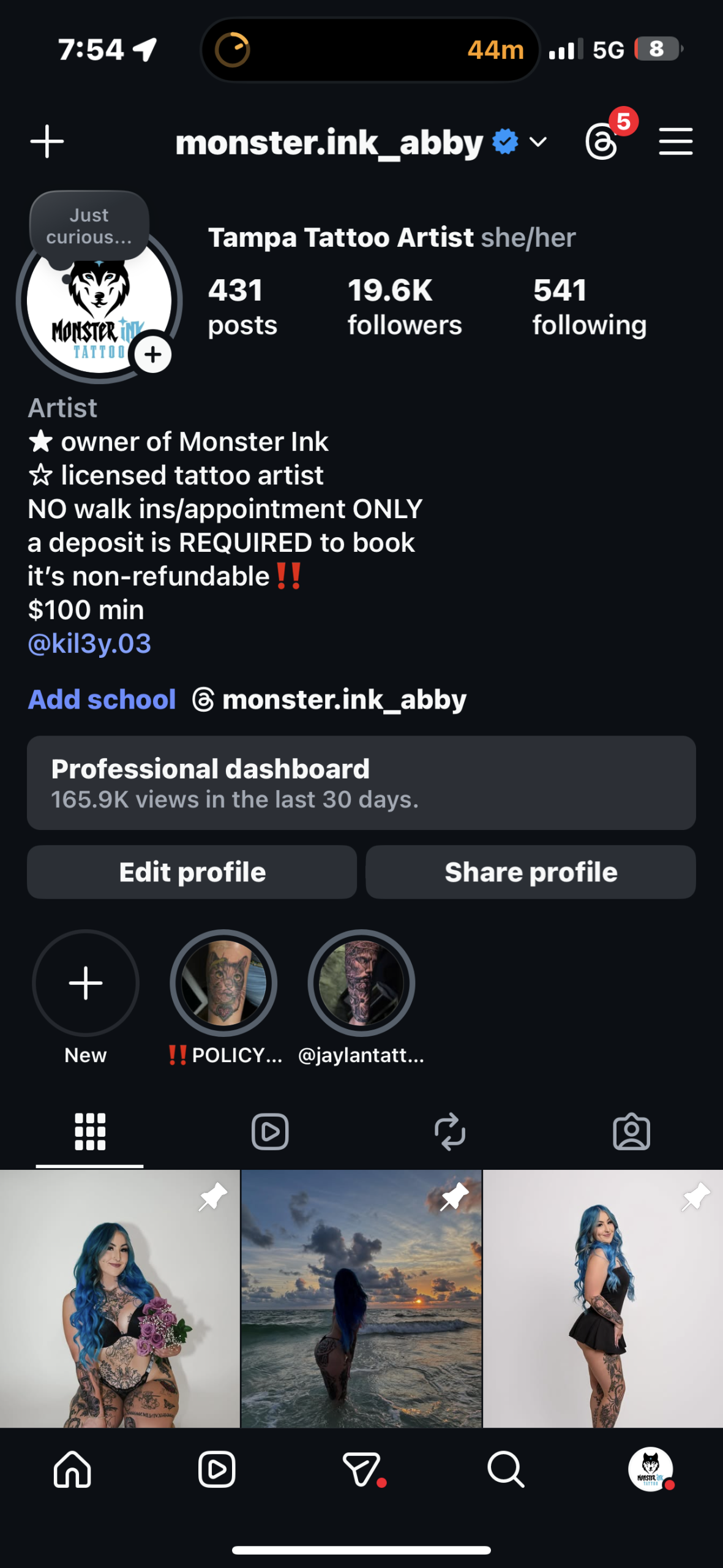This screenshot has width=723, height=1568.
Task: Tap Share profile
Action: 530,872
